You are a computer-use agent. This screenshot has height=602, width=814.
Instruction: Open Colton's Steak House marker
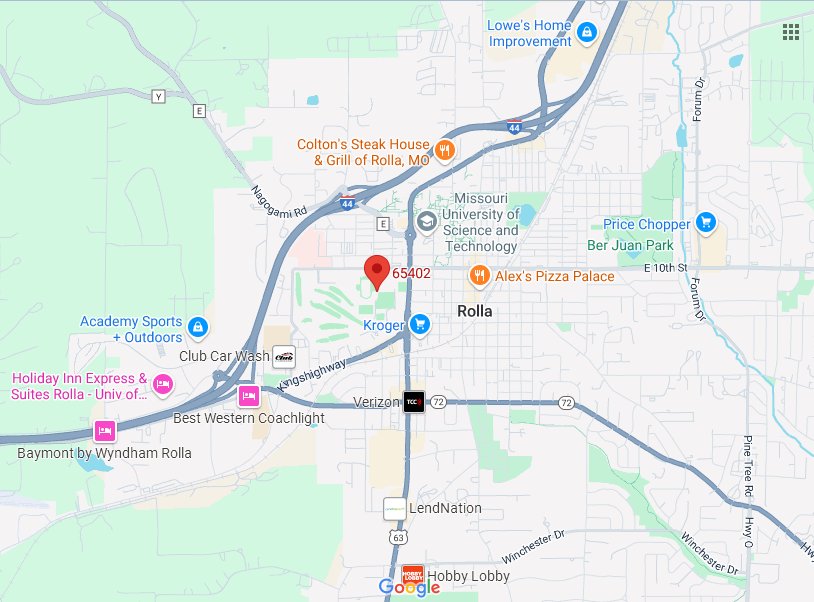point(445,152)
